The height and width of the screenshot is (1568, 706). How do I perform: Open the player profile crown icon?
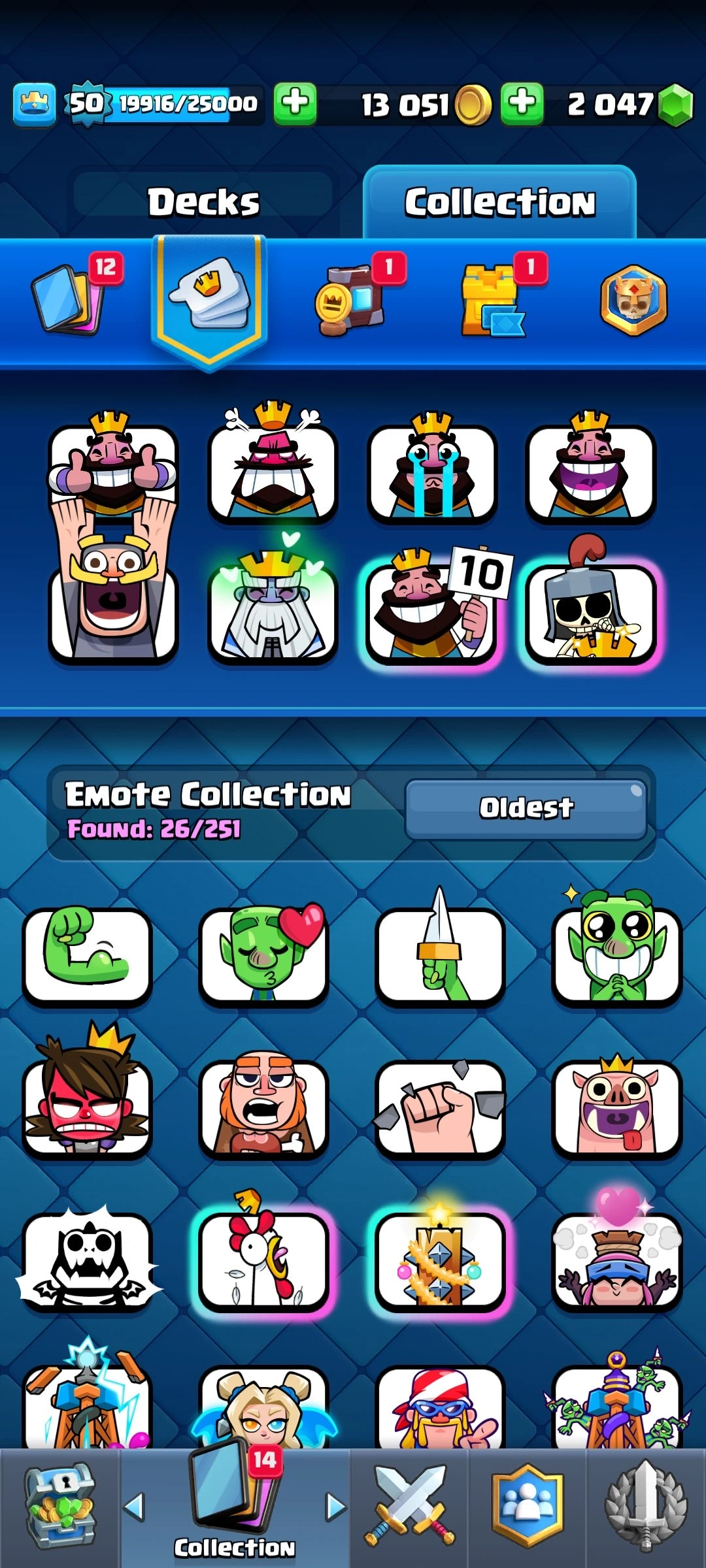point(34,105)
